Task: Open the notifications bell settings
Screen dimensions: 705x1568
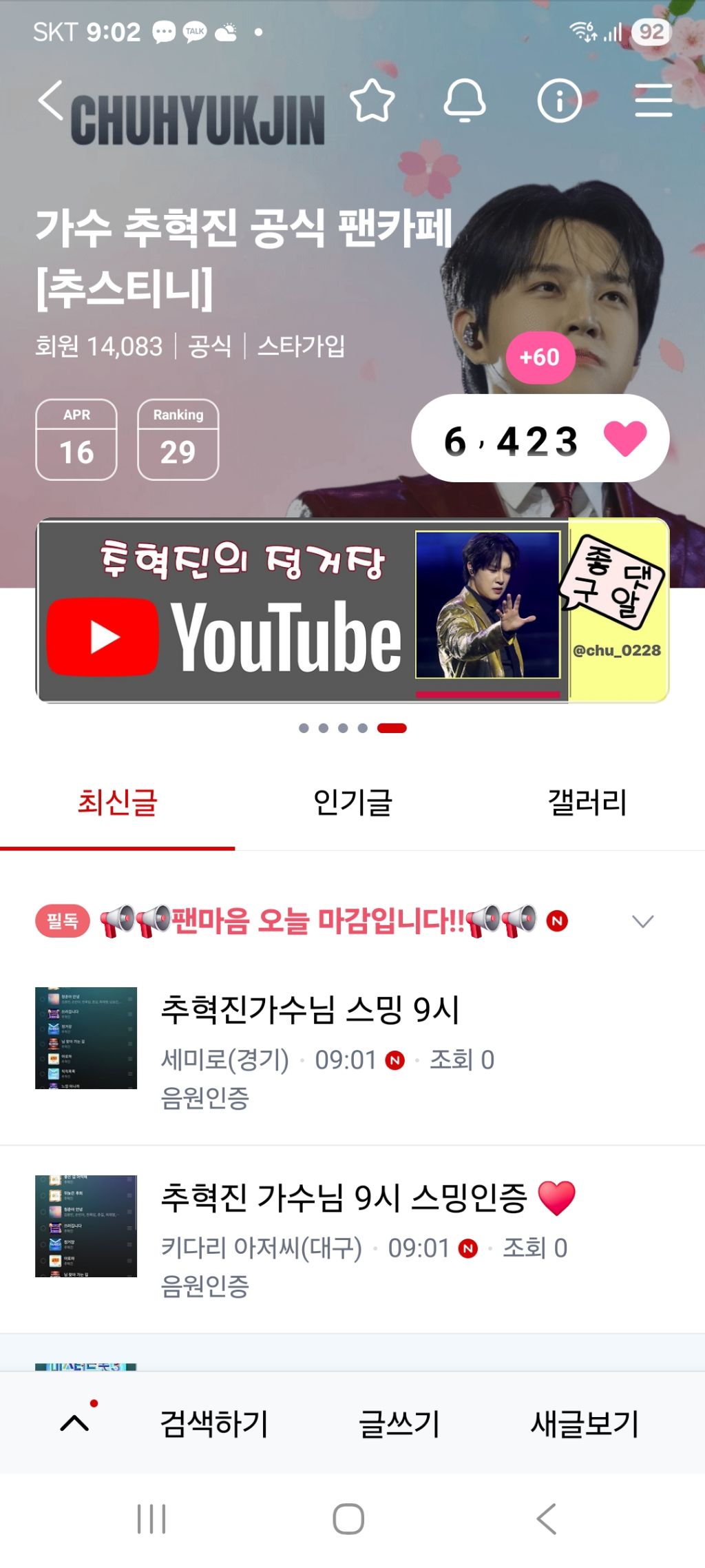Action: 465,101
